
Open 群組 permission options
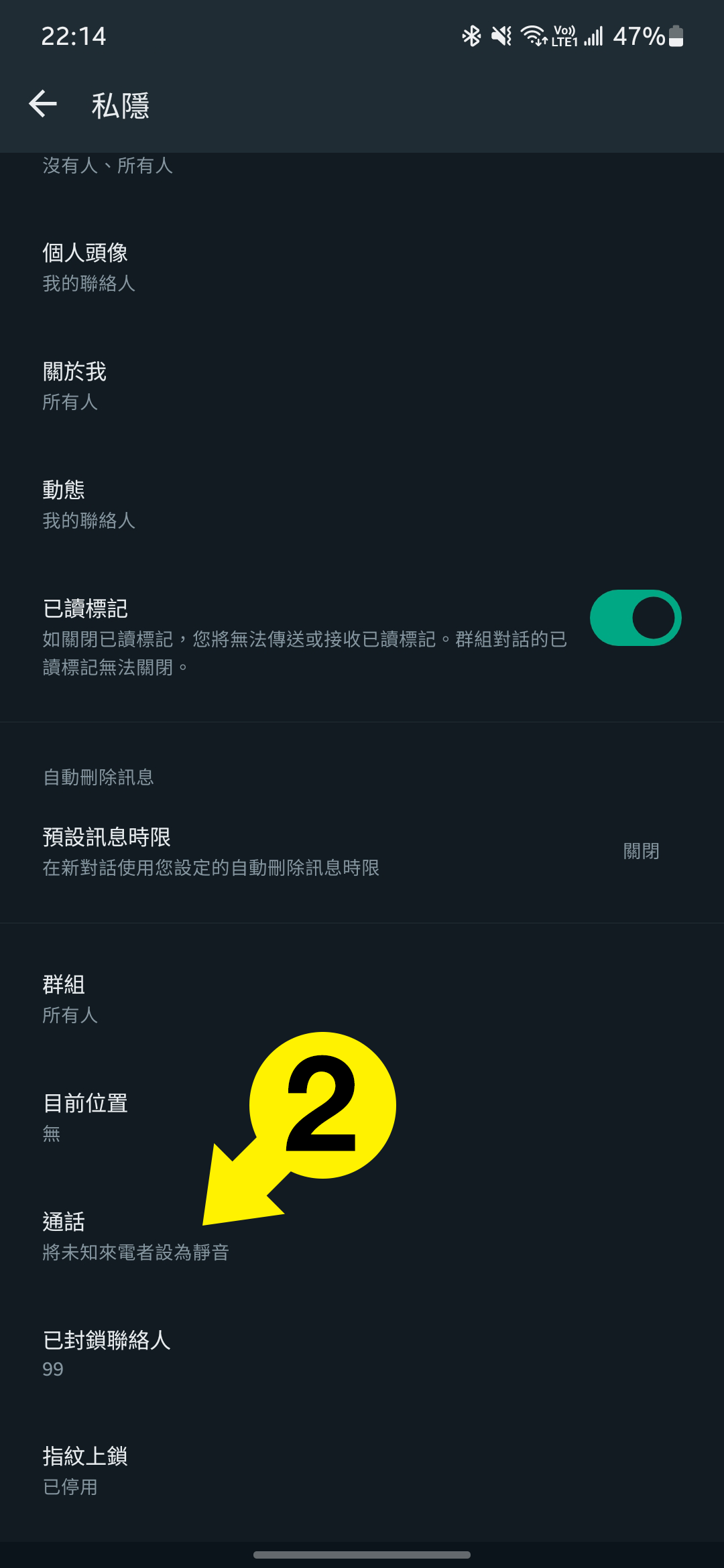201,997
